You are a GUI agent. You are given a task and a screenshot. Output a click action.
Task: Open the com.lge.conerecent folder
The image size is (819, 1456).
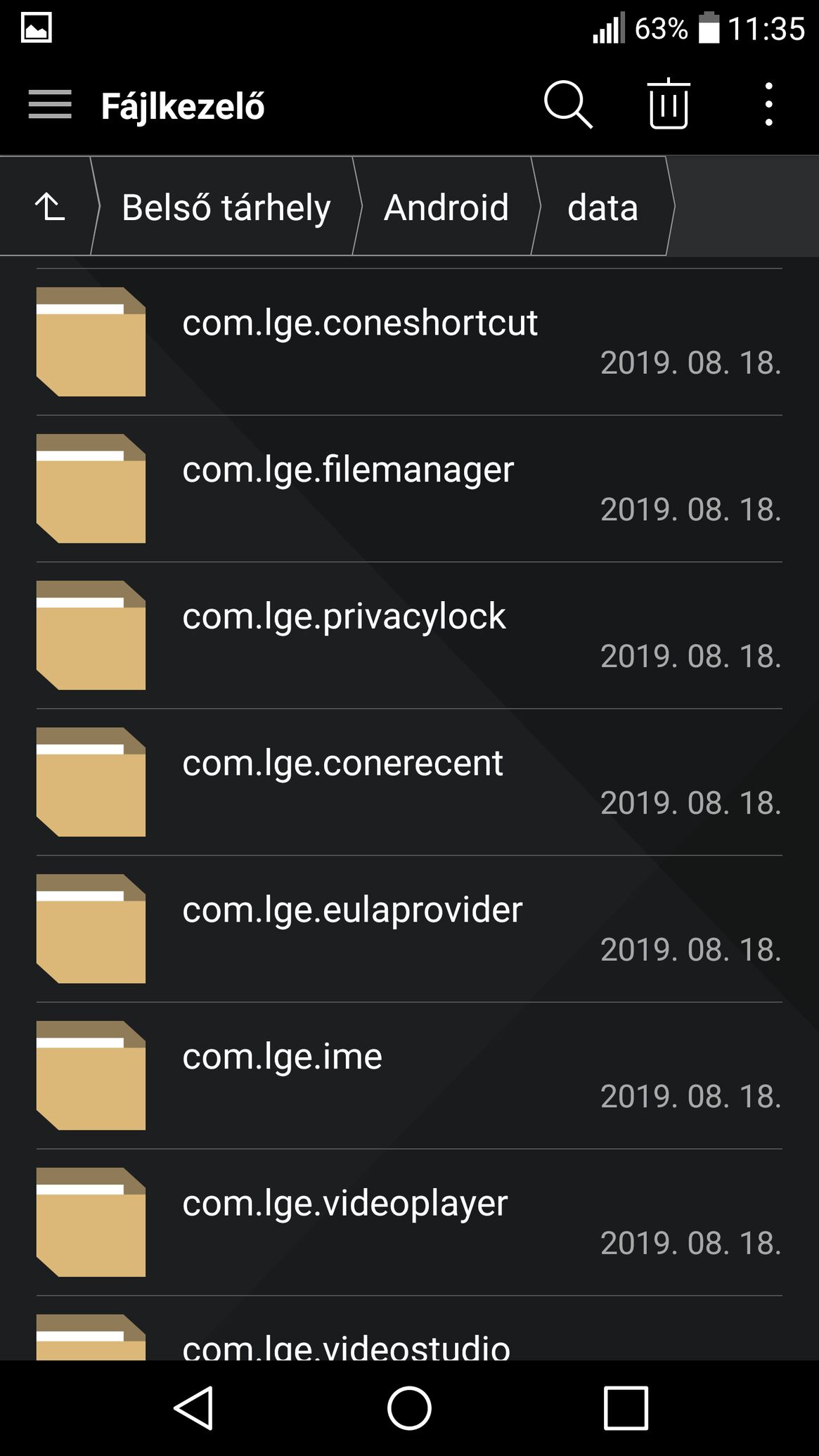[x=409, y=782]
